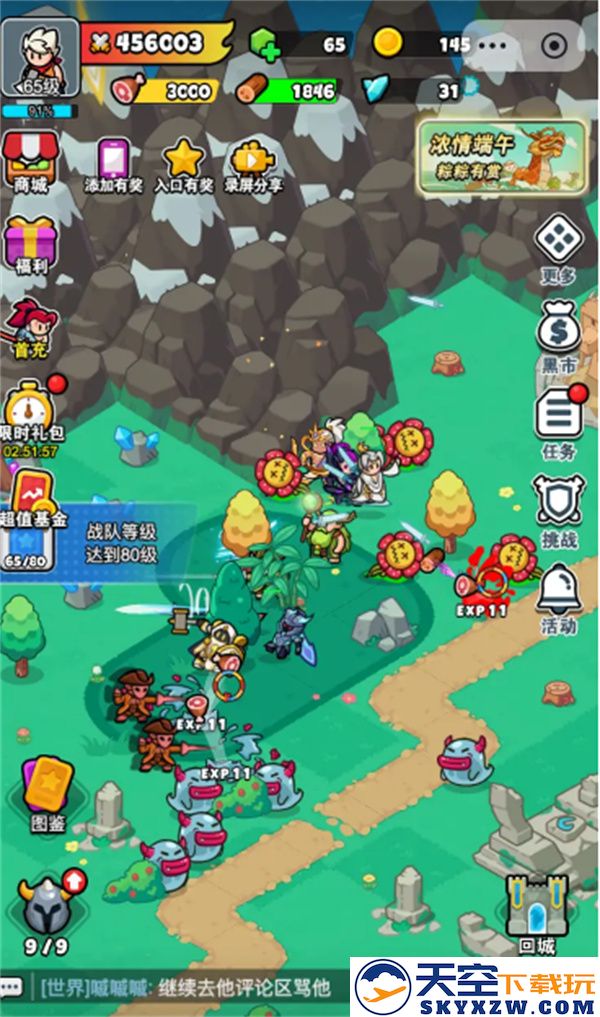Open the player avatar profile

41,55
